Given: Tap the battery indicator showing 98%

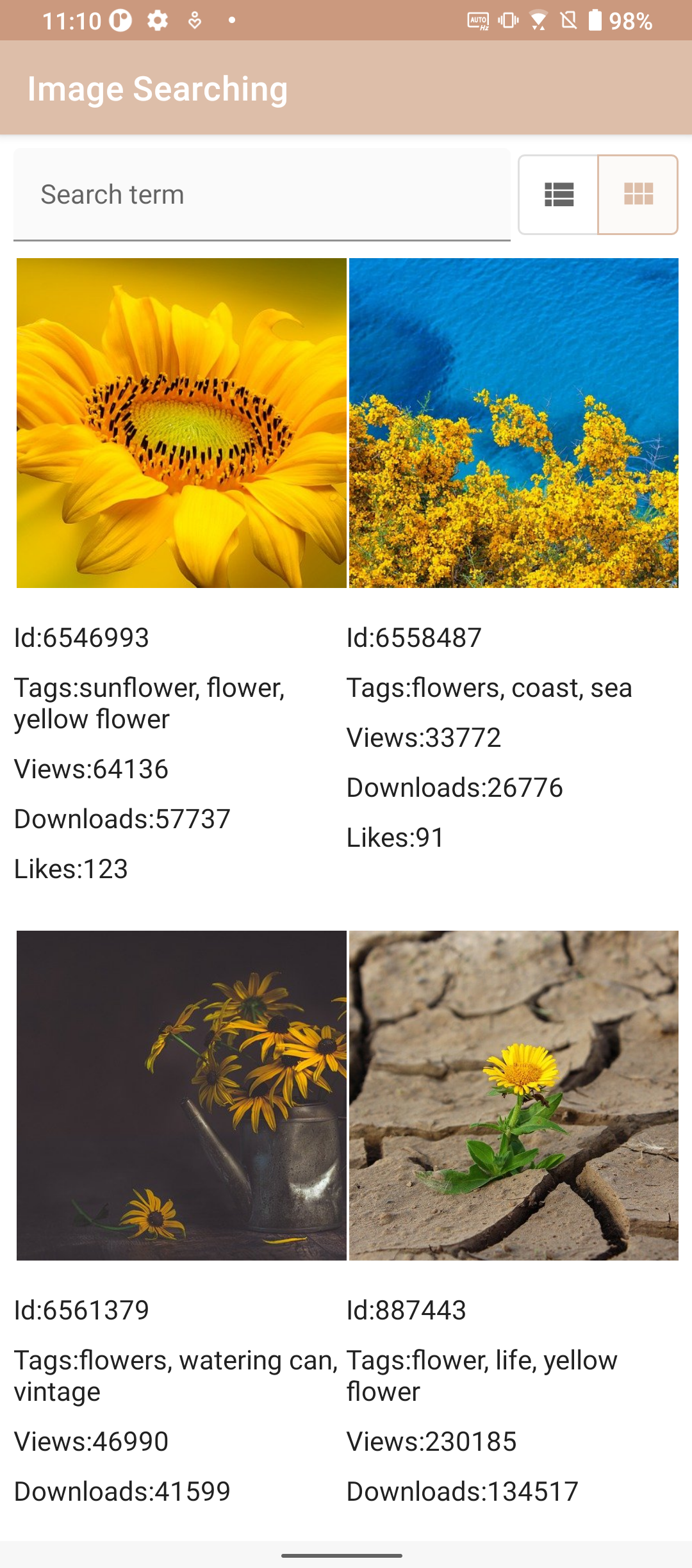Looking at the screenshot, I should [596, 21].
